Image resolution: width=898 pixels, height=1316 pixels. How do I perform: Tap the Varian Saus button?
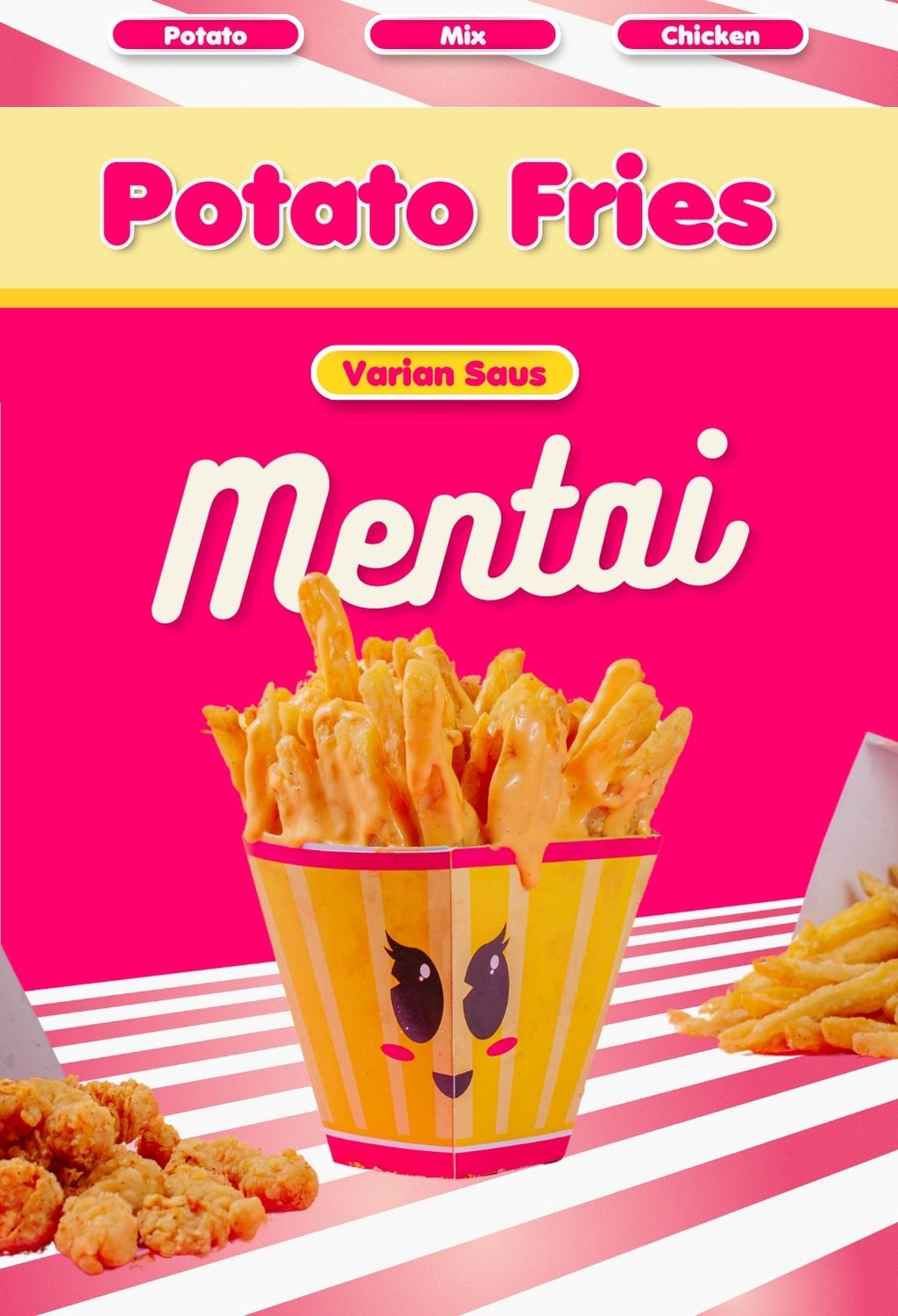pos(445,374)
